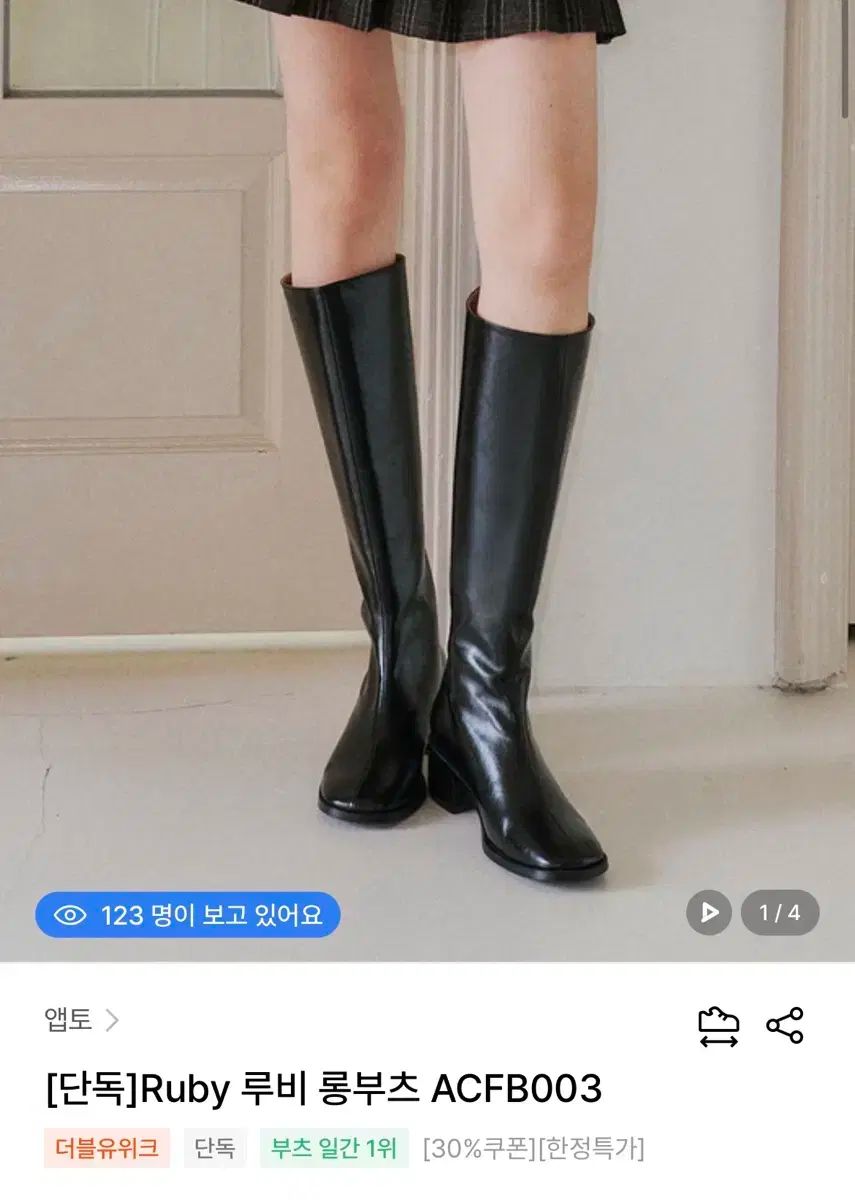Tap the 더블유위크 badge
Image resolution: width=855 pixels, height=1200 pixels.
(x=106, y=1148)
